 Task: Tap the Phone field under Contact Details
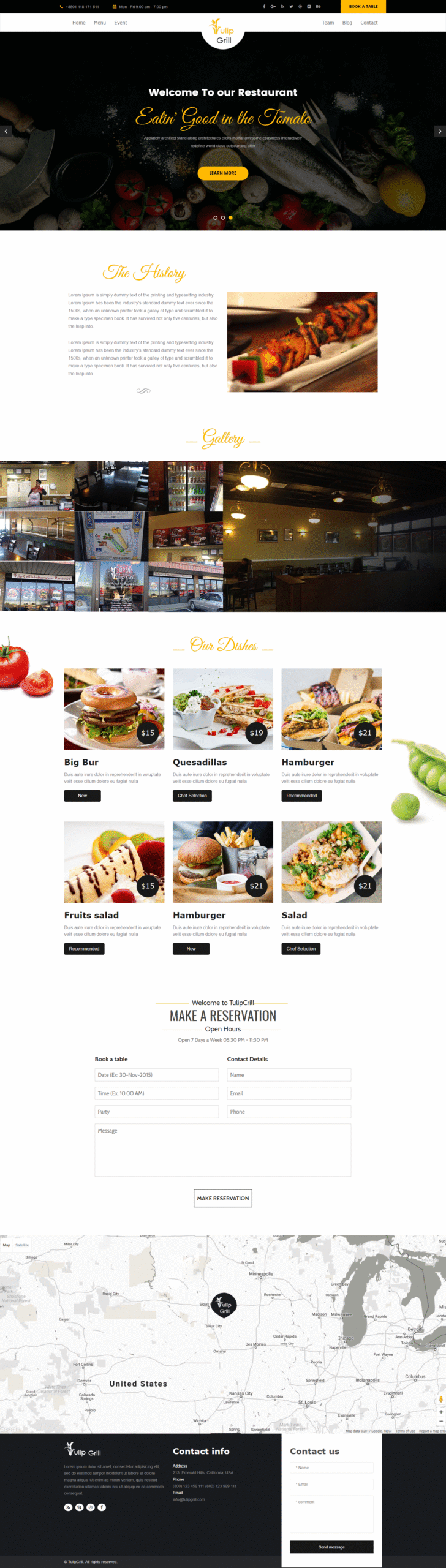click(x=289, y=1112)
